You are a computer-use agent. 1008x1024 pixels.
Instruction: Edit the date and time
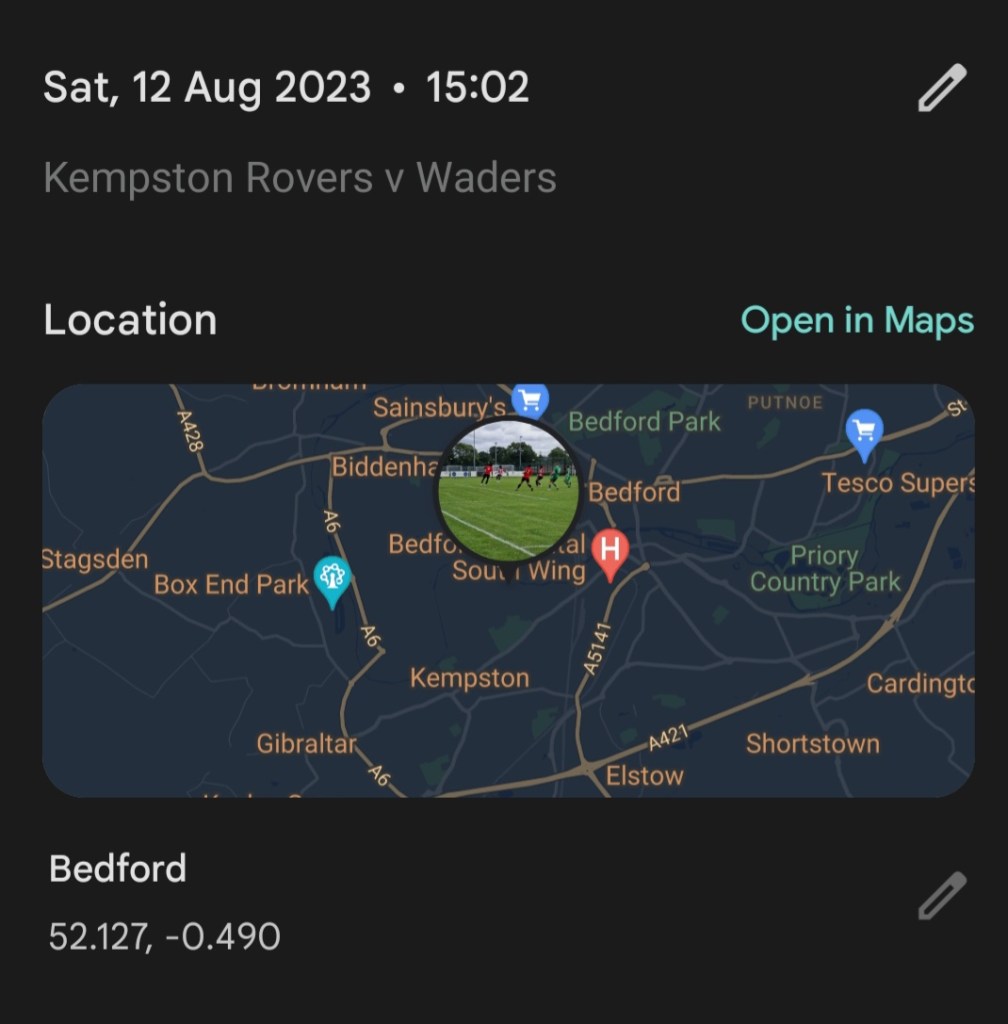point(942,89)
